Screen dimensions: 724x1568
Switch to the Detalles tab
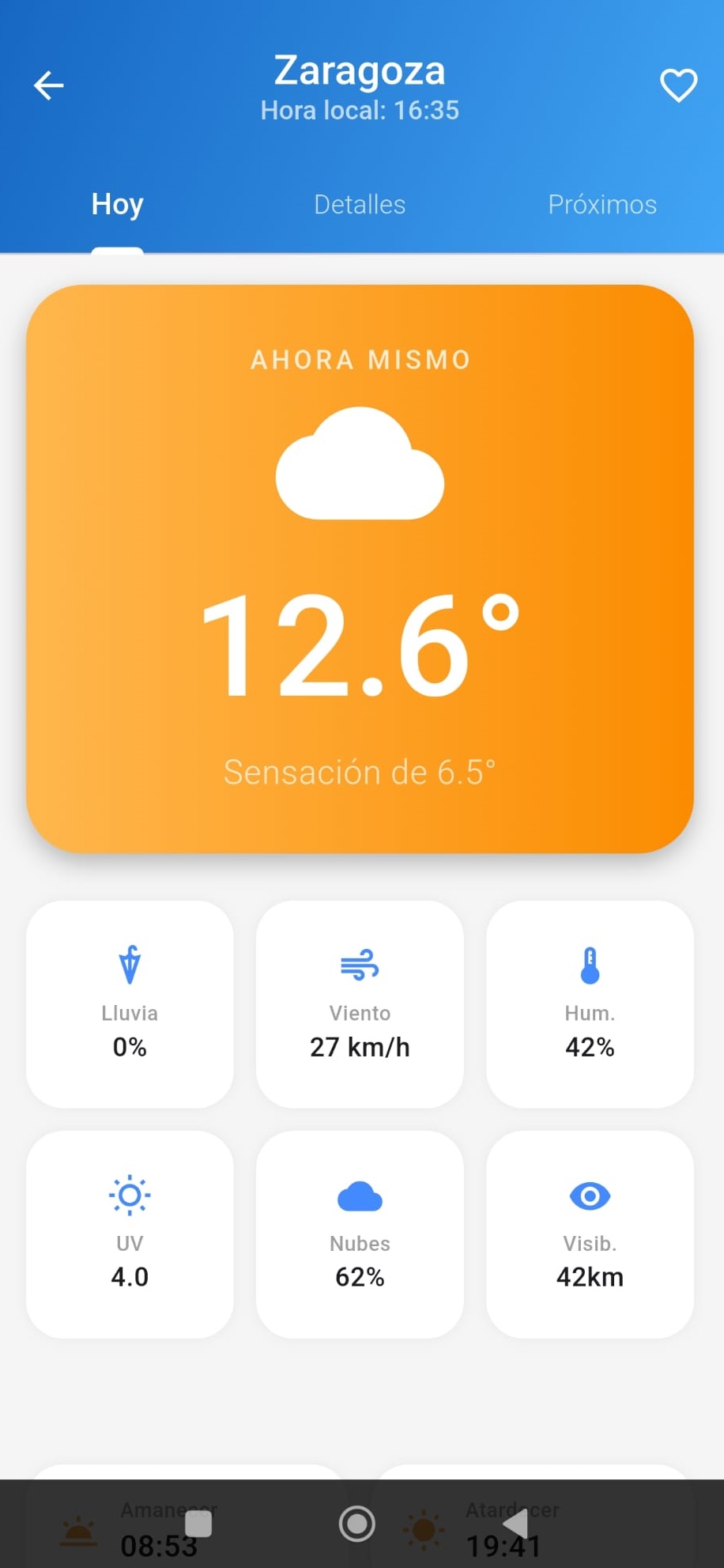coord(360,205)
